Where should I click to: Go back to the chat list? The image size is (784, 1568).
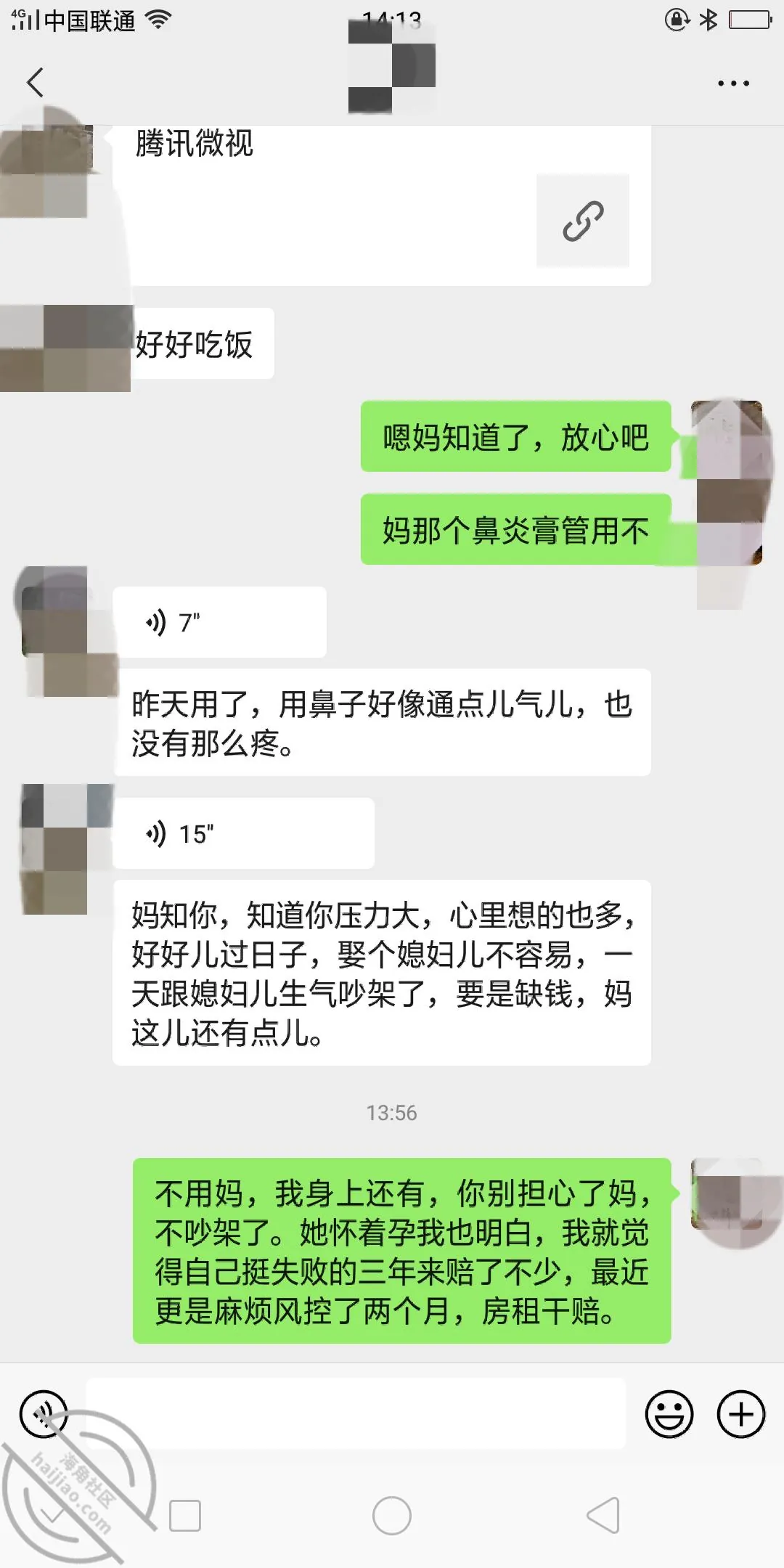(36, 82)
